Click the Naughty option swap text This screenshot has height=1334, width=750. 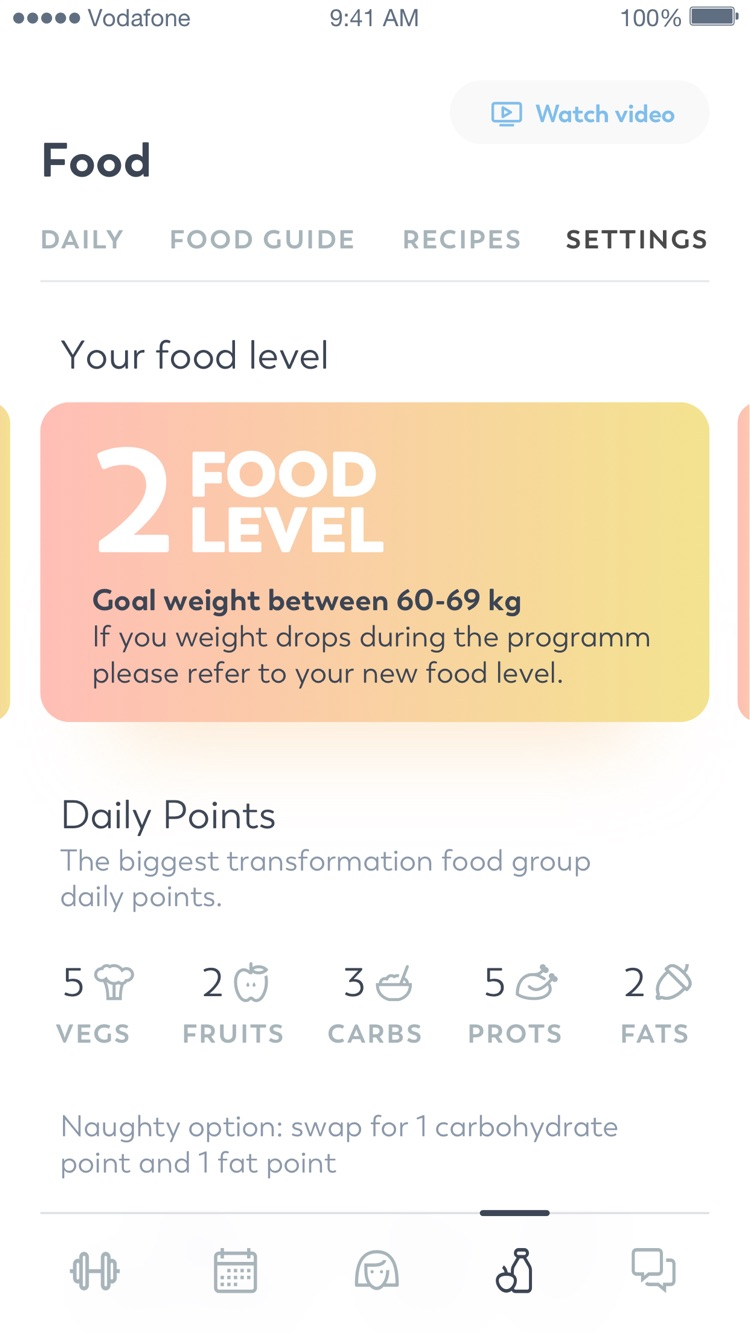340,1144
